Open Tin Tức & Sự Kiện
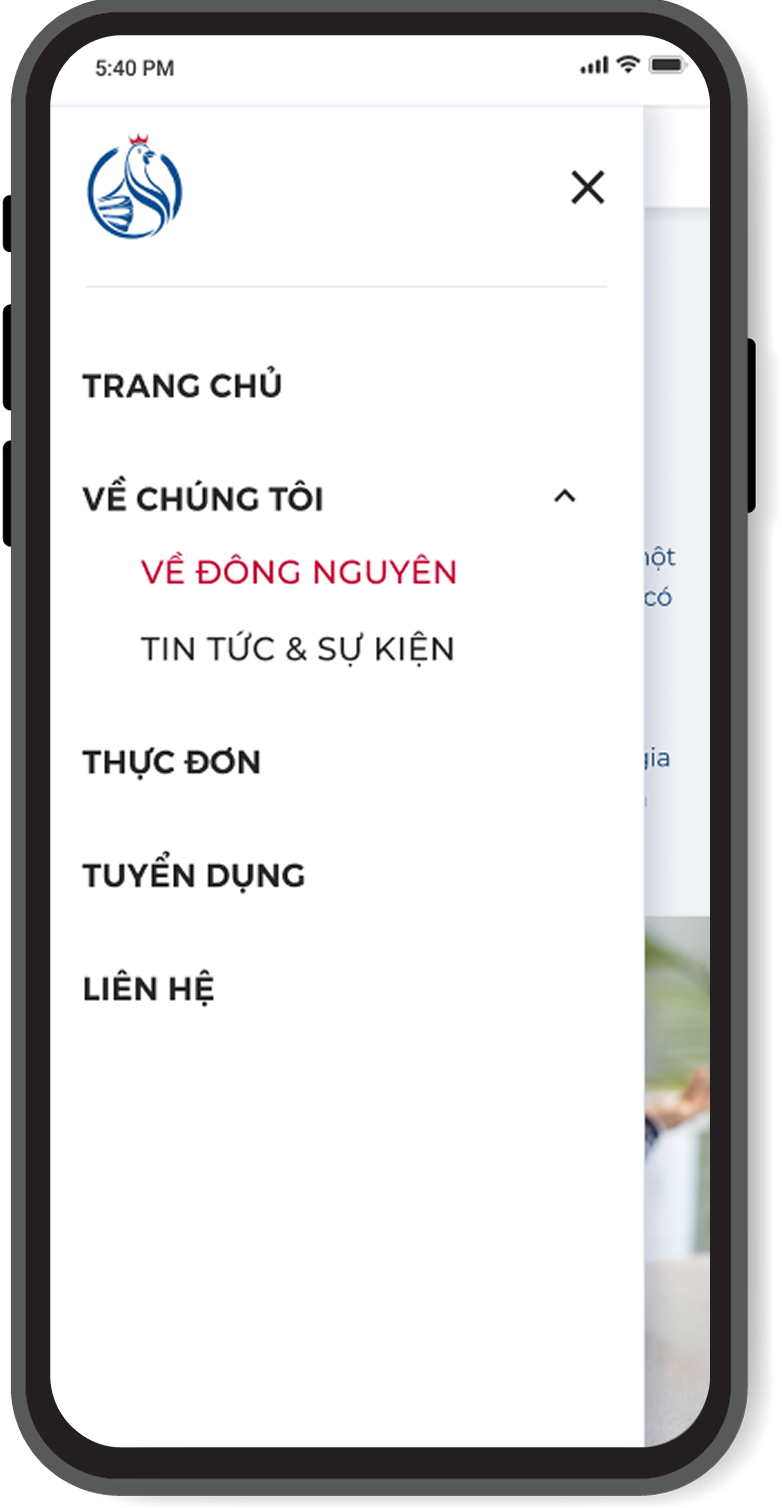 (297, 649)
